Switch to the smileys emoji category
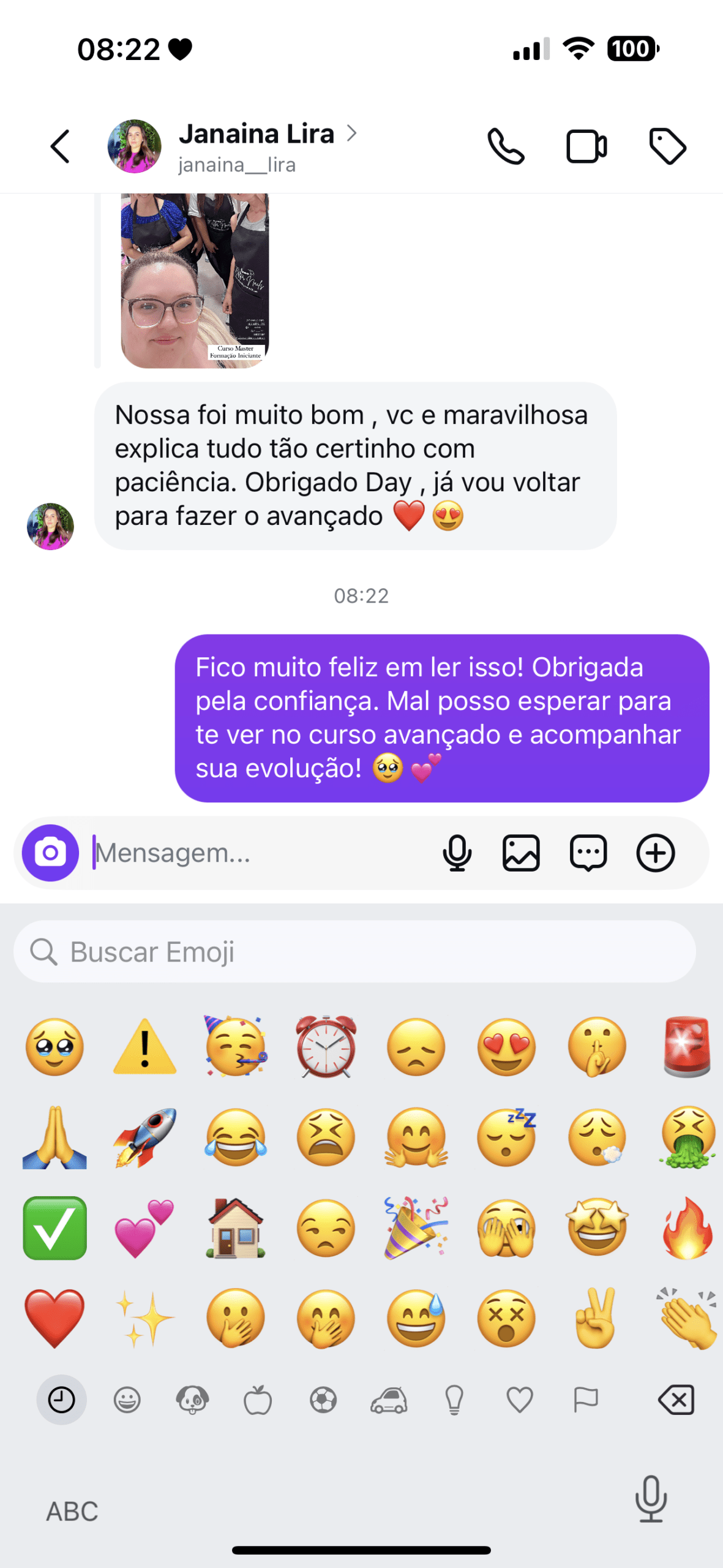 127,1400
